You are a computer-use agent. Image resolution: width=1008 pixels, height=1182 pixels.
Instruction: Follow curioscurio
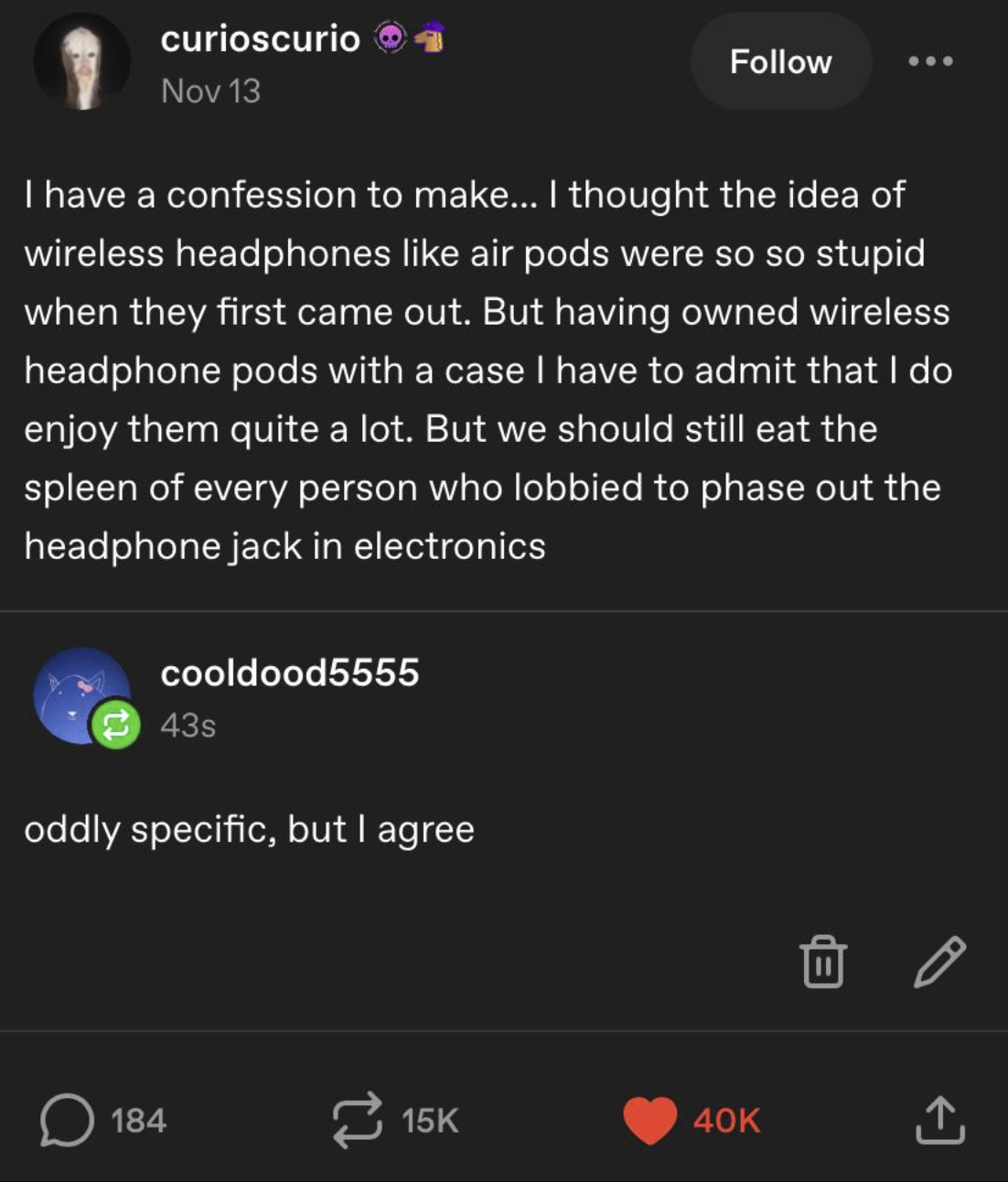pos(780,62)
